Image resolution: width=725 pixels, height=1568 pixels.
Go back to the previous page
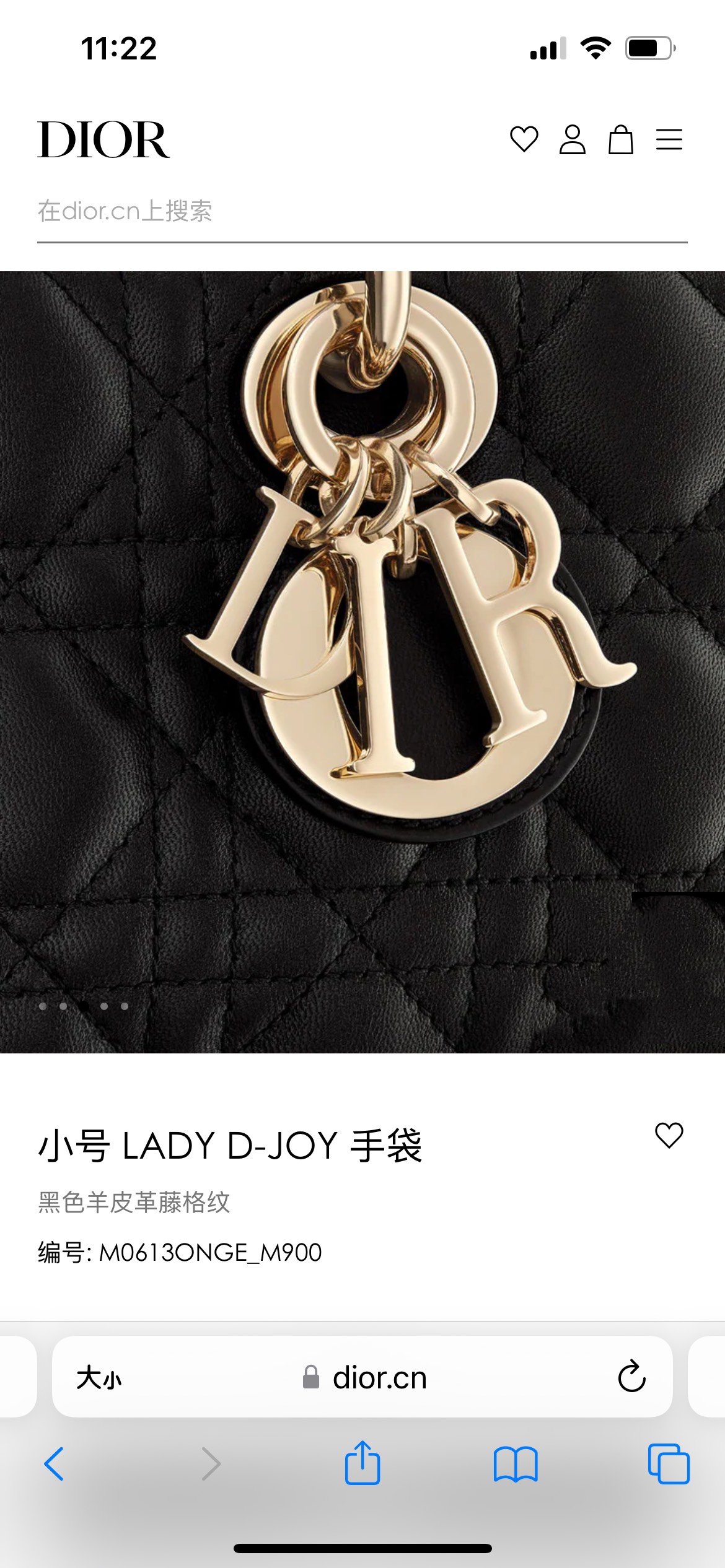[x=55, y=1465]
